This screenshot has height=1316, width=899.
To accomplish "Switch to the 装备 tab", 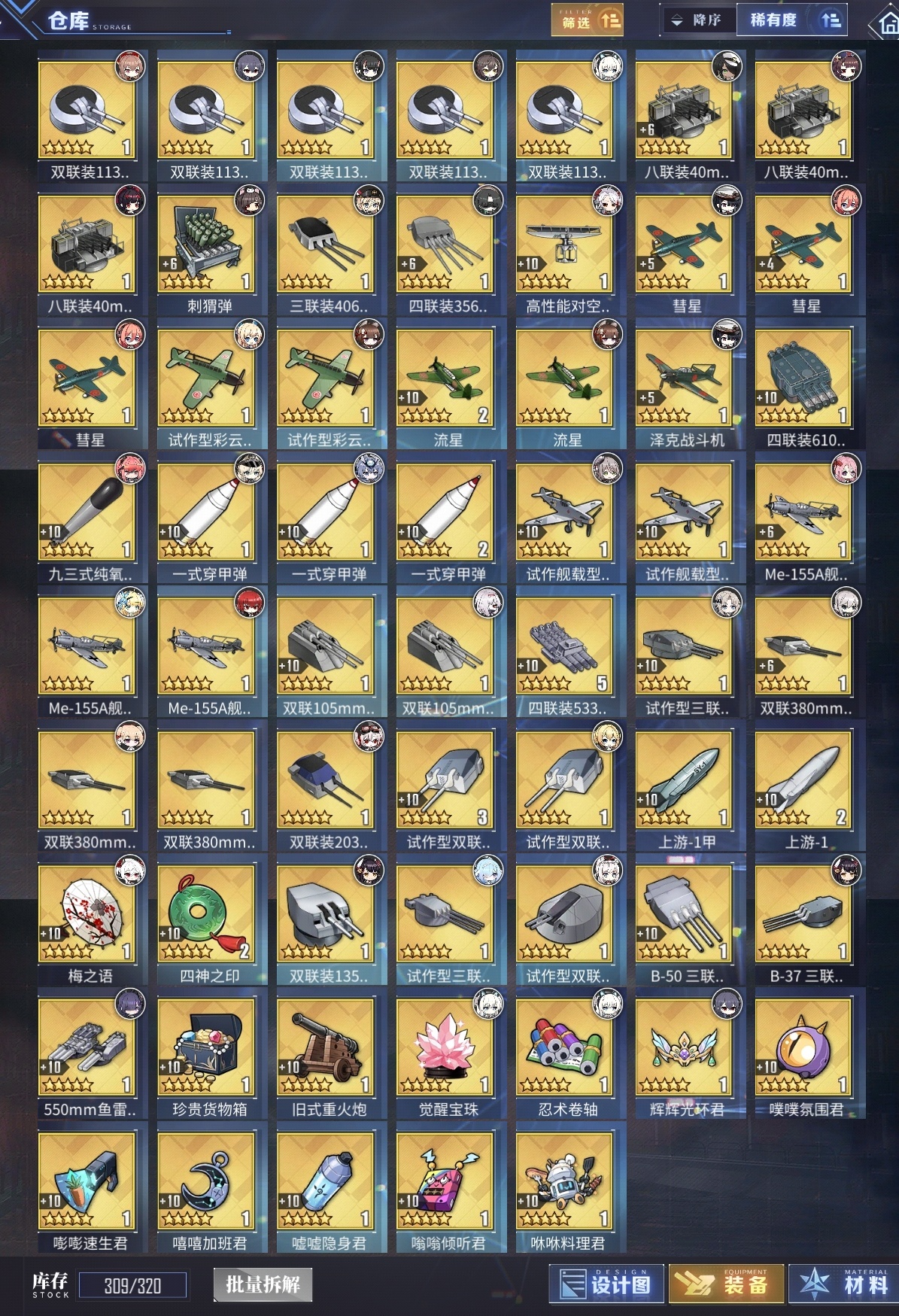I will pyautogui.click(x=726, y=1284).
